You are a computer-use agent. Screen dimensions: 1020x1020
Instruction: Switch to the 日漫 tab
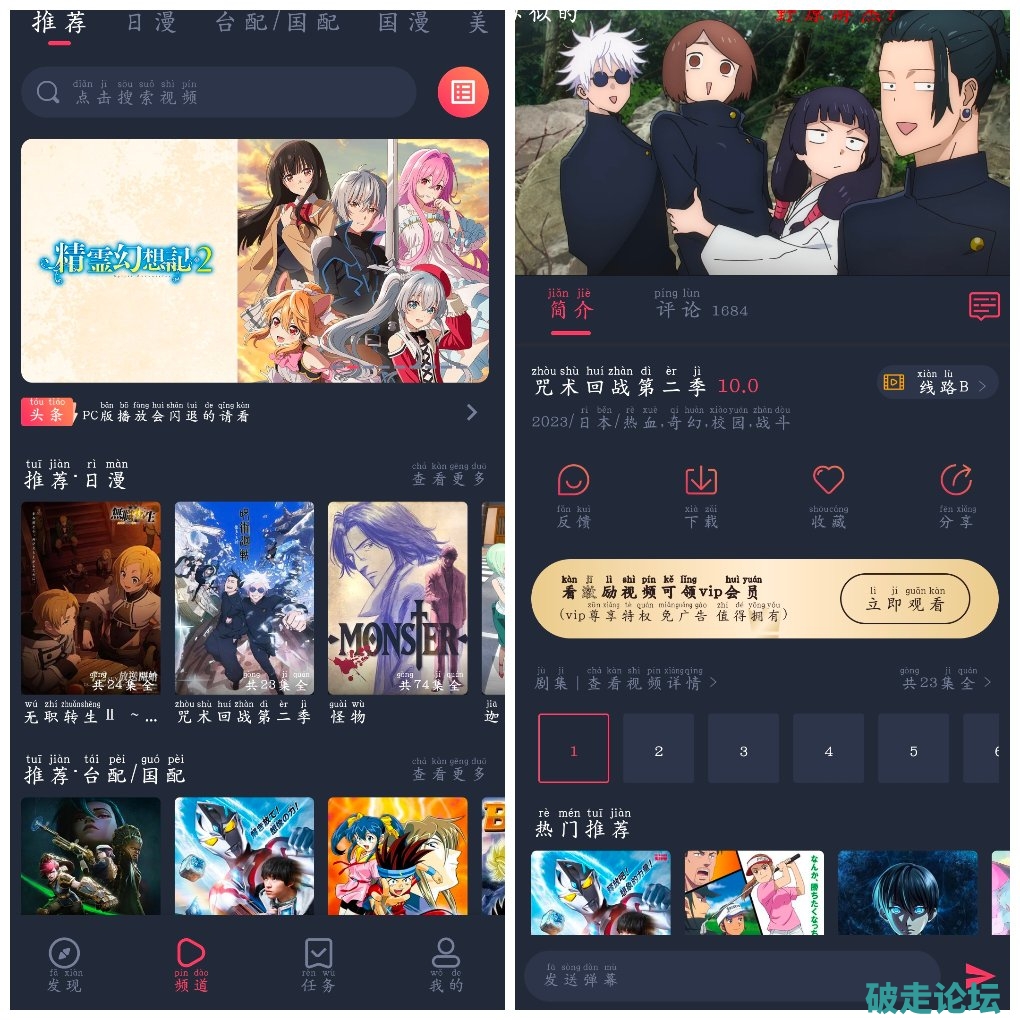(151, 23)
